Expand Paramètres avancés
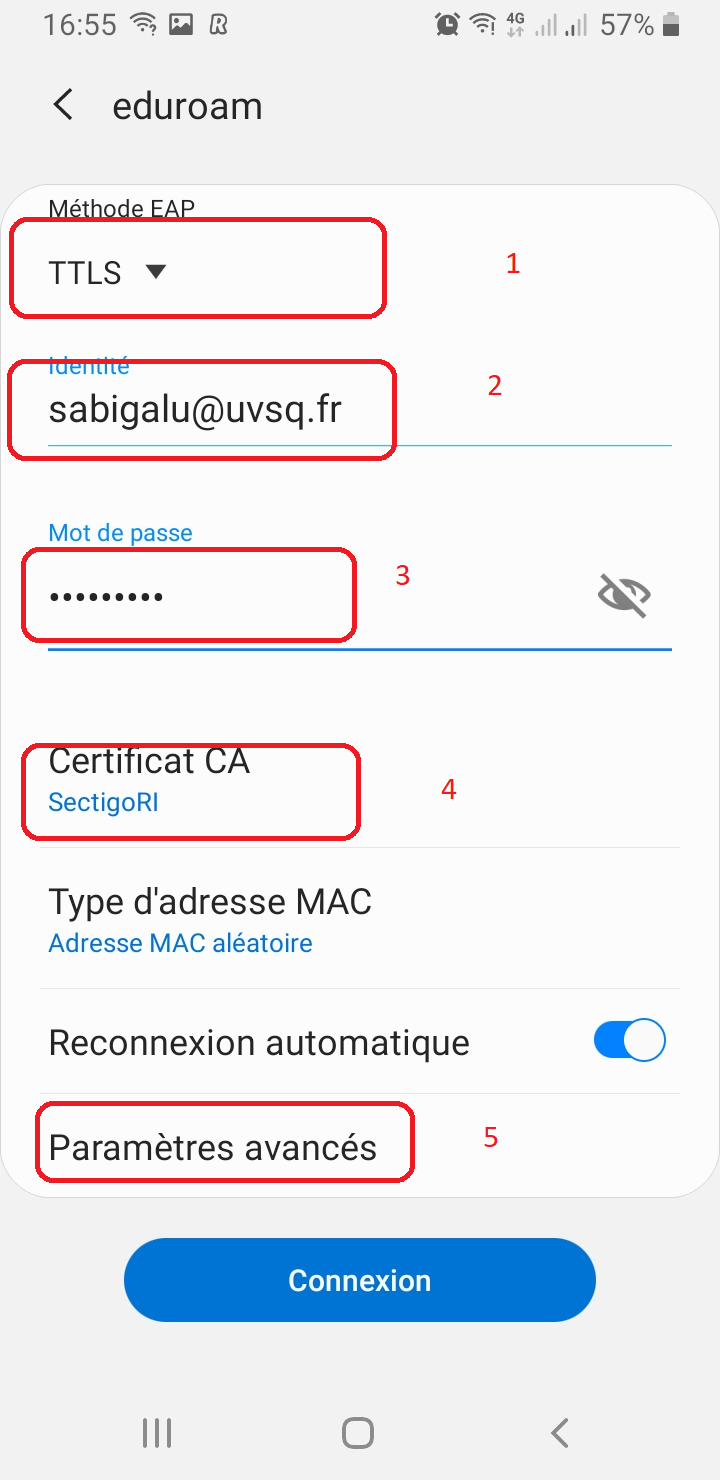 tap(359, 1147)
